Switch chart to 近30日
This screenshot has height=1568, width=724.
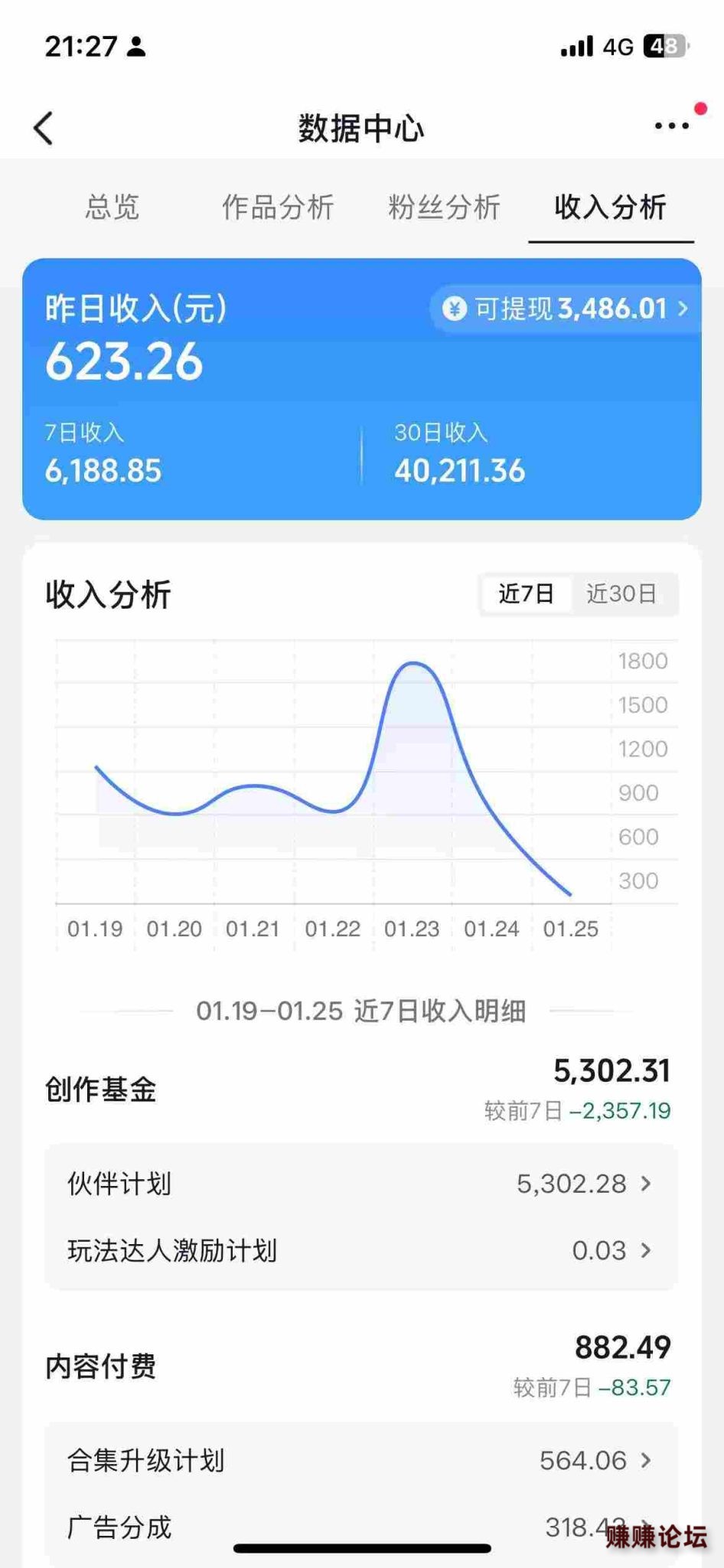pyautogui.click(x=621, y=593)
